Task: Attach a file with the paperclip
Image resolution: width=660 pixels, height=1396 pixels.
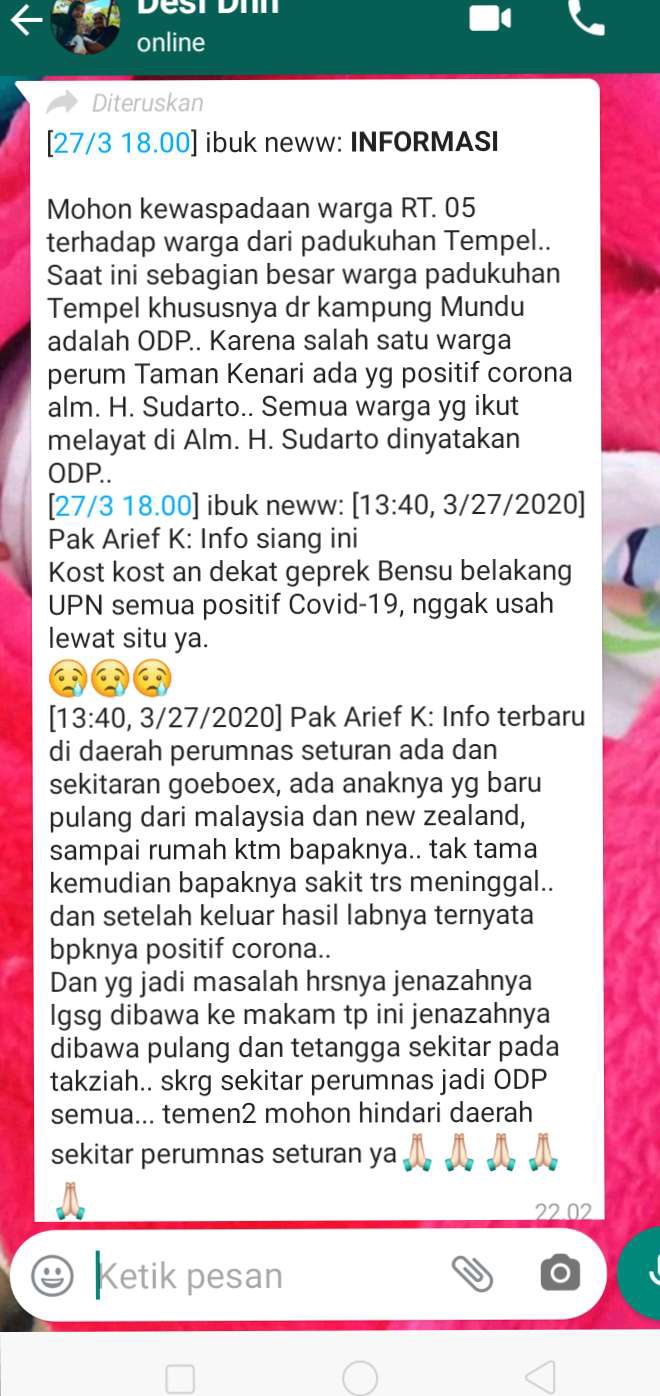Action: (x=473, y=1273)
